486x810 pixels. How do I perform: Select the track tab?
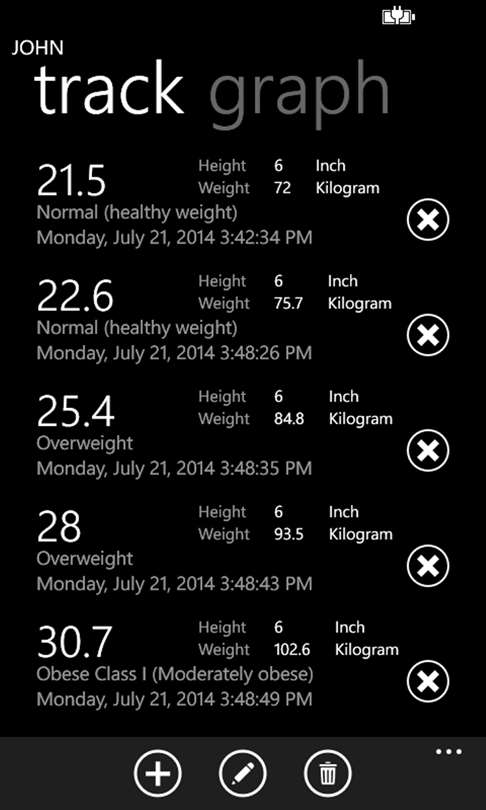[109, 89]
